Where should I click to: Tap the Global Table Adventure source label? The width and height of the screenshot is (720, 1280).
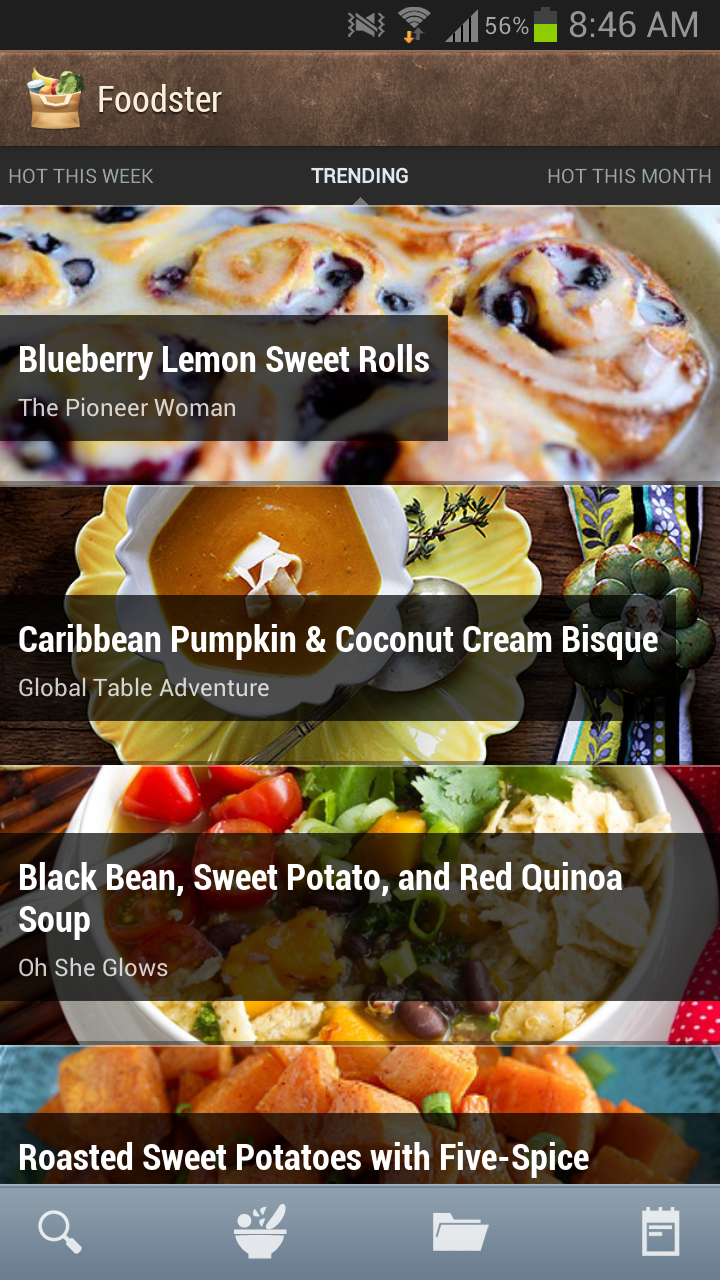click(x=145, y=687)
